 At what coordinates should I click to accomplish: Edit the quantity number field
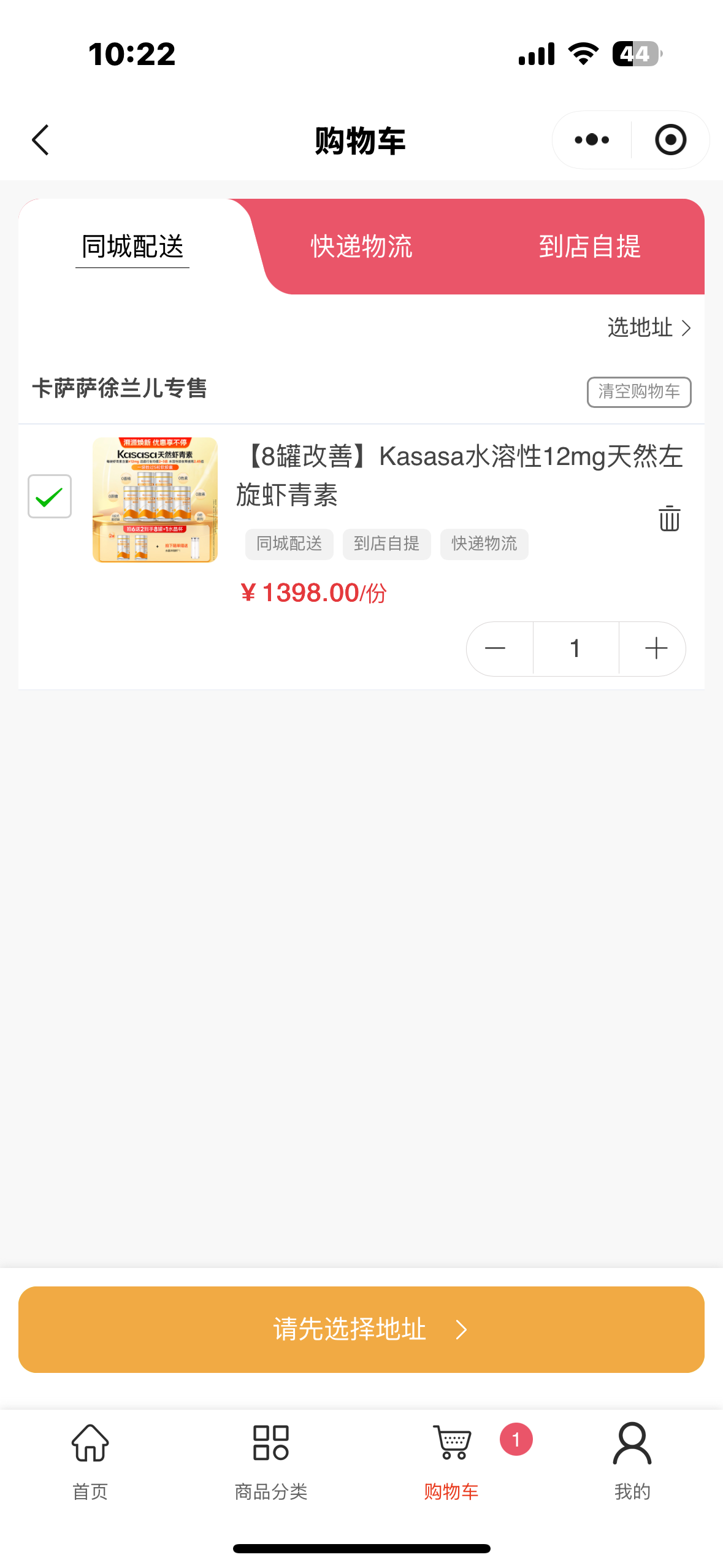click(575, 648)
